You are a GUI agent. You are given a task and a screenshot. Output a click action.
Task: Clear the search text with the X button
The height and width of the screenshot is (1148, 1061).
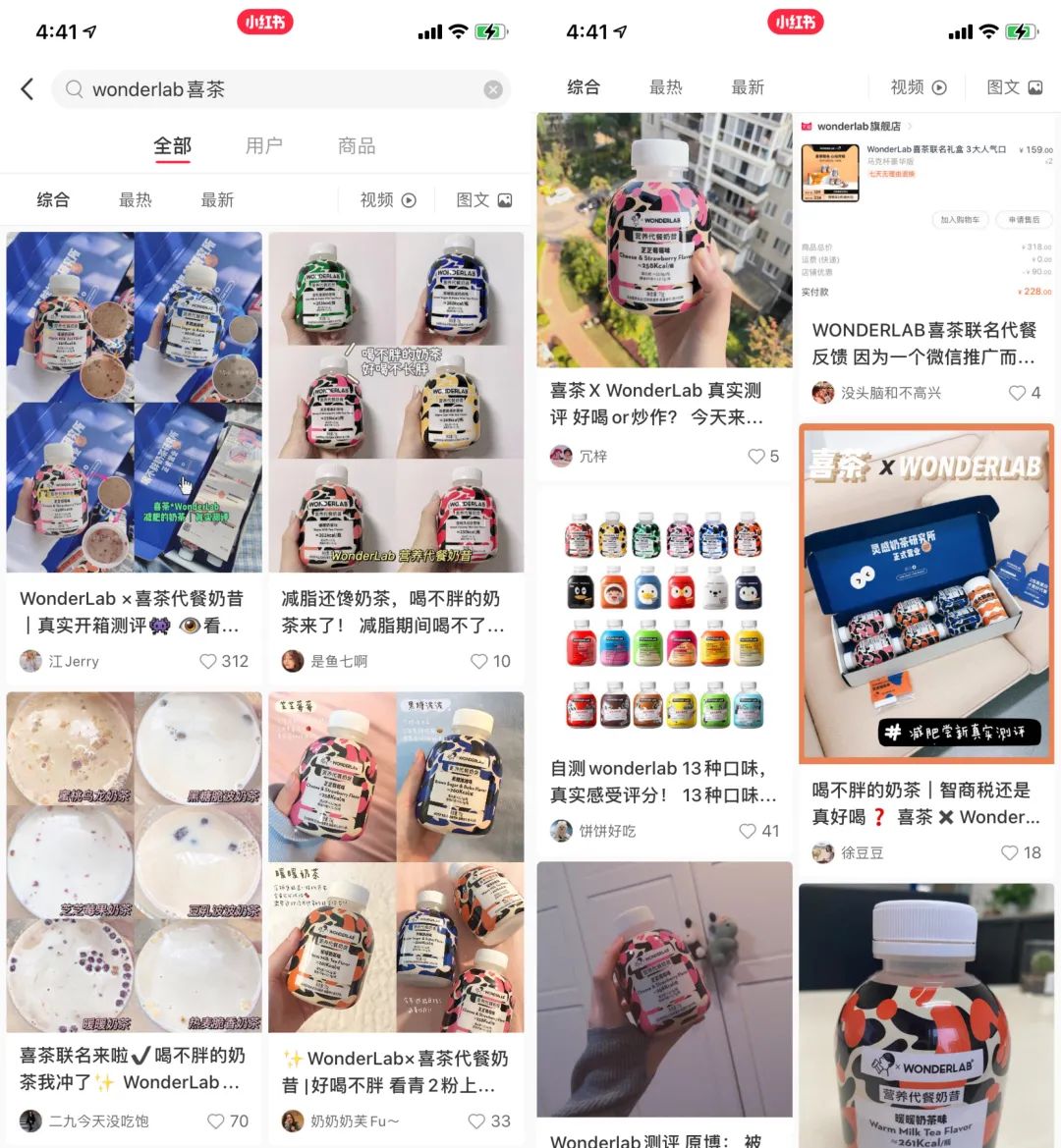pos(493,90)
